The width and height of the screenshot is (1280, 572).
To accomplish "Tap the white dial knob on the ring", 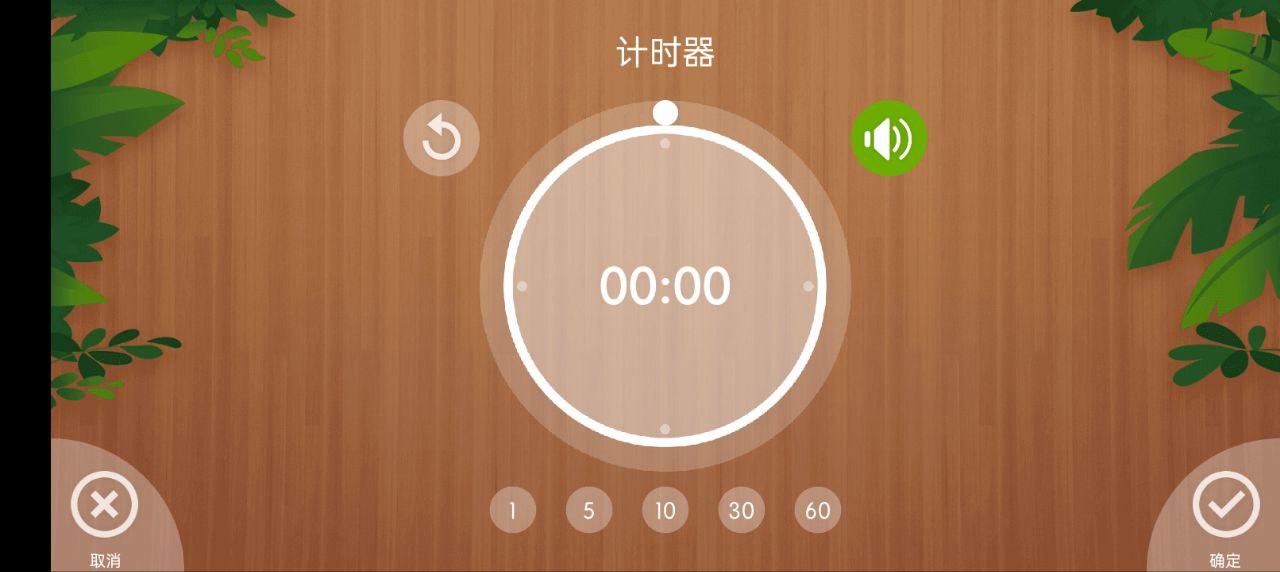I will (x=665, y=112).
